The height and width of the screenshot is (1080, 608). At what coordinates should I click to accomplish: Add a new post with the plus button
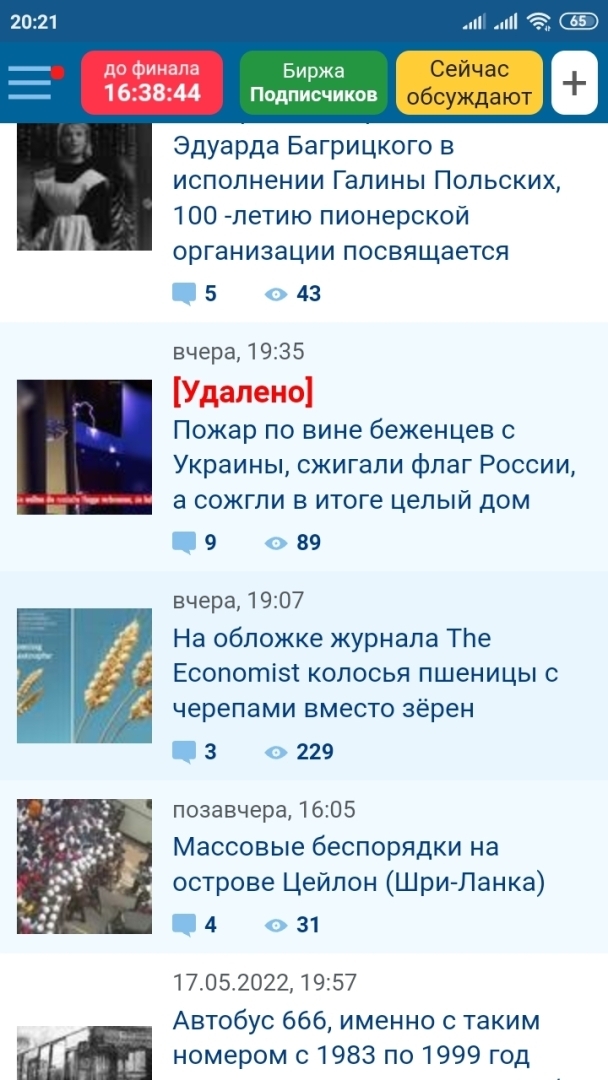574,82
